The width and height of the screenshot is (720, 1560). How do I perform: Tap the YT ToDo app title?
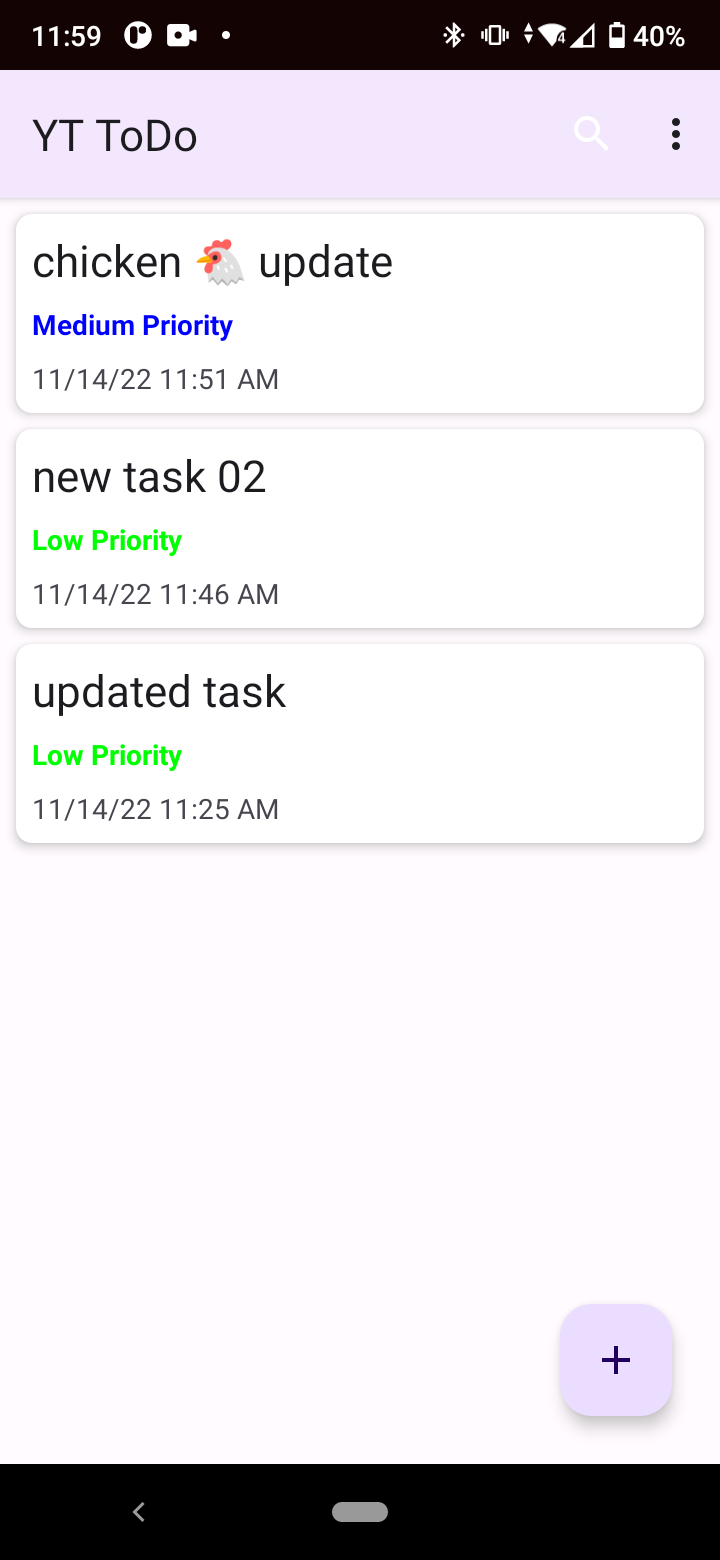coord(114,135)
